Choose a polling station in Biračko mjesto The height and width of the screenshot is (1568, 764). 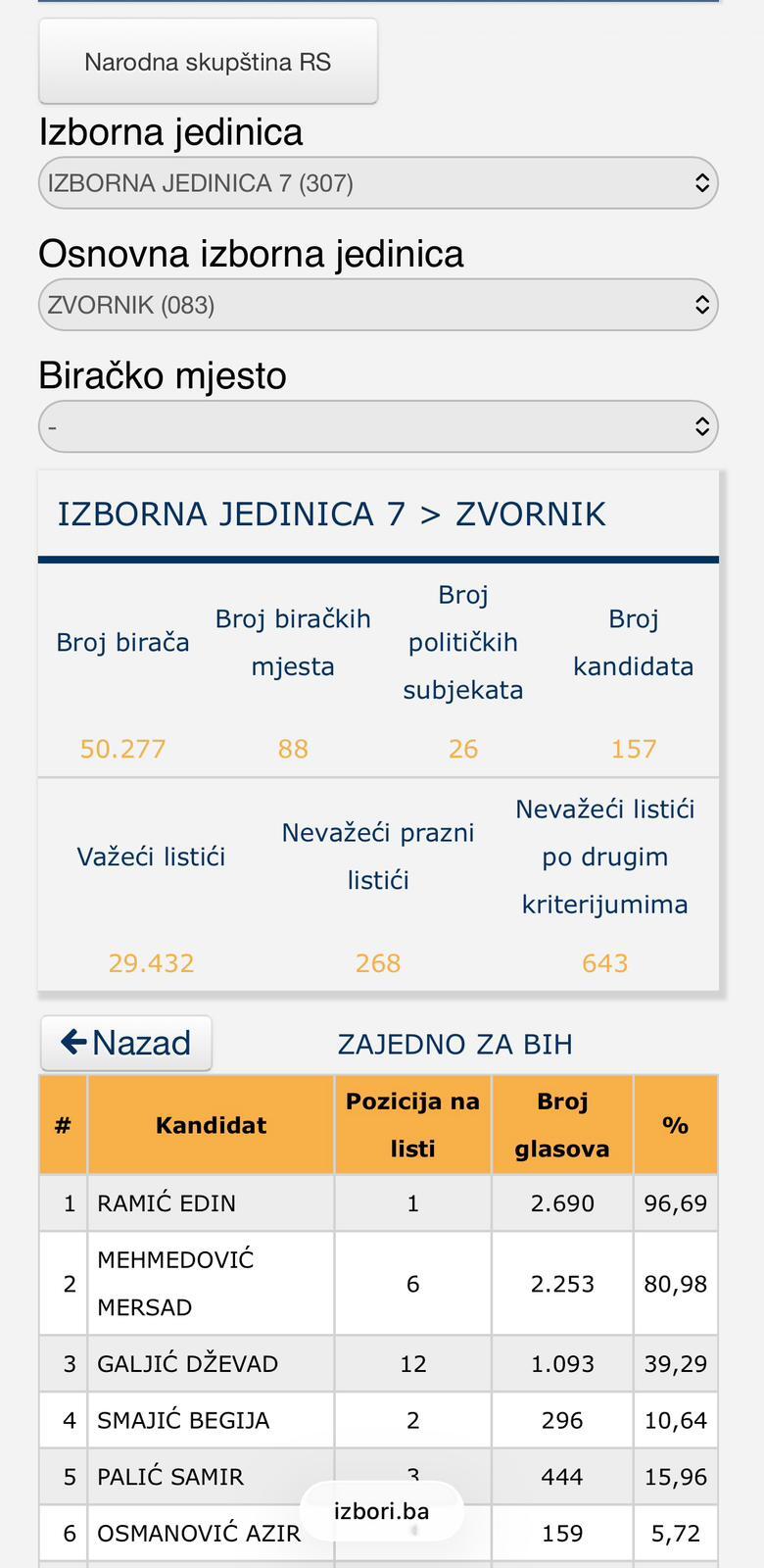(378, 426)
